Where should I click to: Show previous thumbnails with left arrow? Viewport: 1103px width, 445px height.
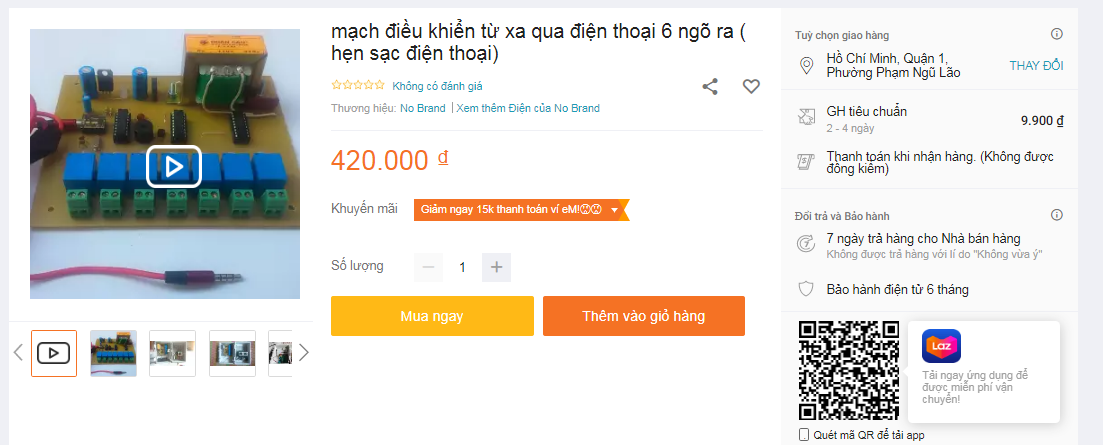(x=18, y=352)
